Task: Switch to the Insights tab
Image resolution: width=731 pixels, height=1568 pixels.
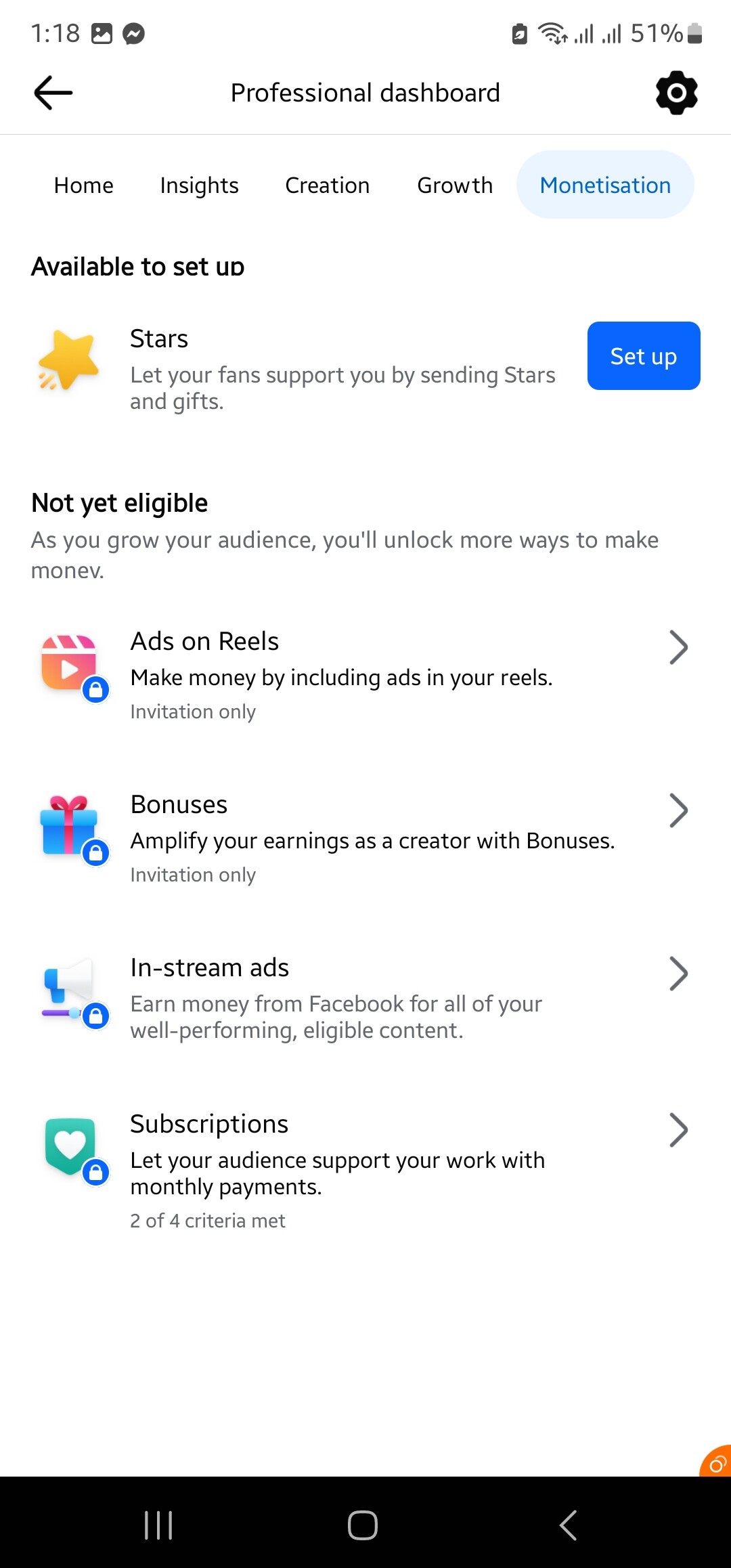Action: [x=200, y=185]
